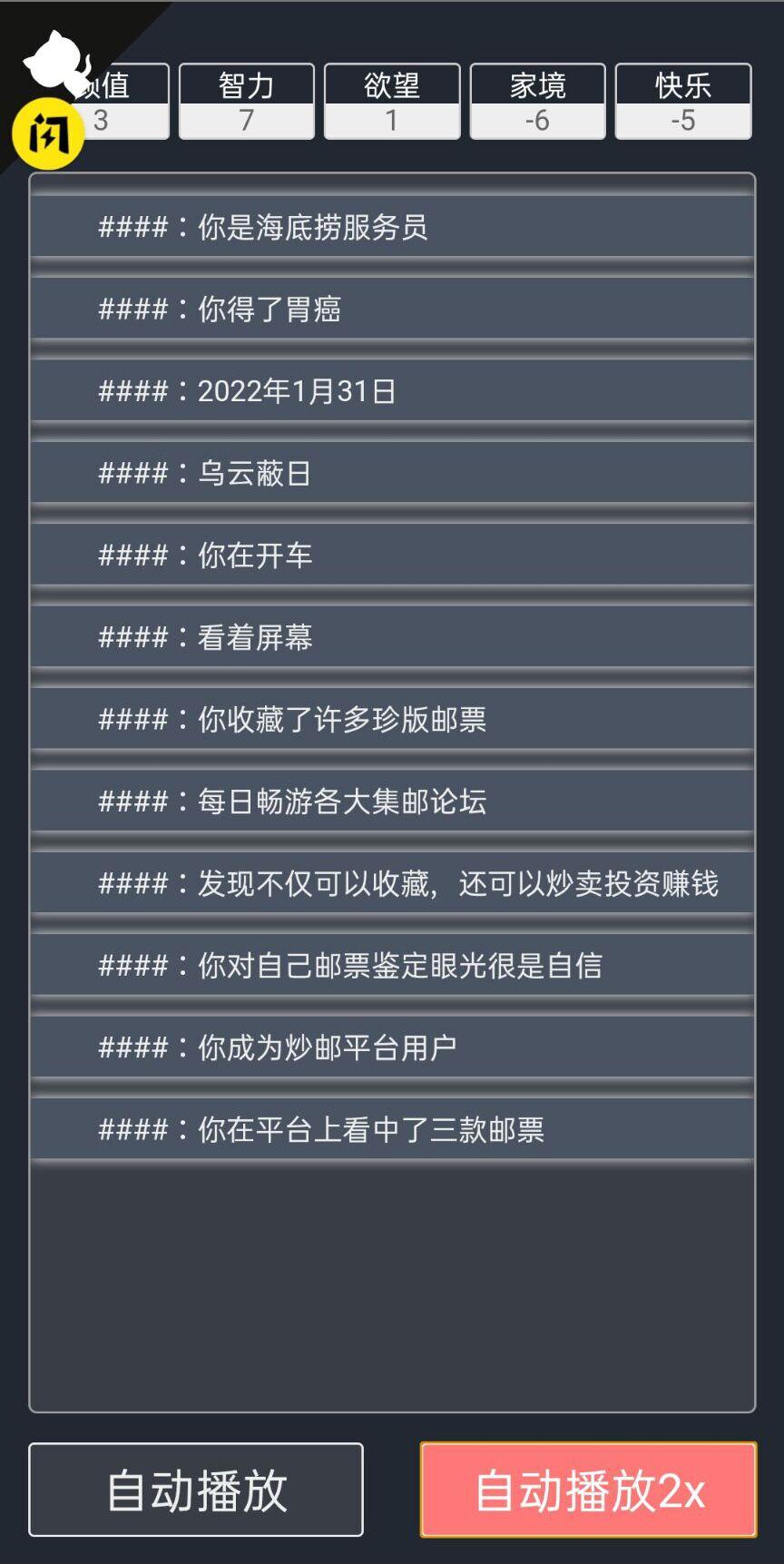The image size is (784, 1564).
Task: Select the 快乐 stat panel showing -5
Action: point(682,100)
